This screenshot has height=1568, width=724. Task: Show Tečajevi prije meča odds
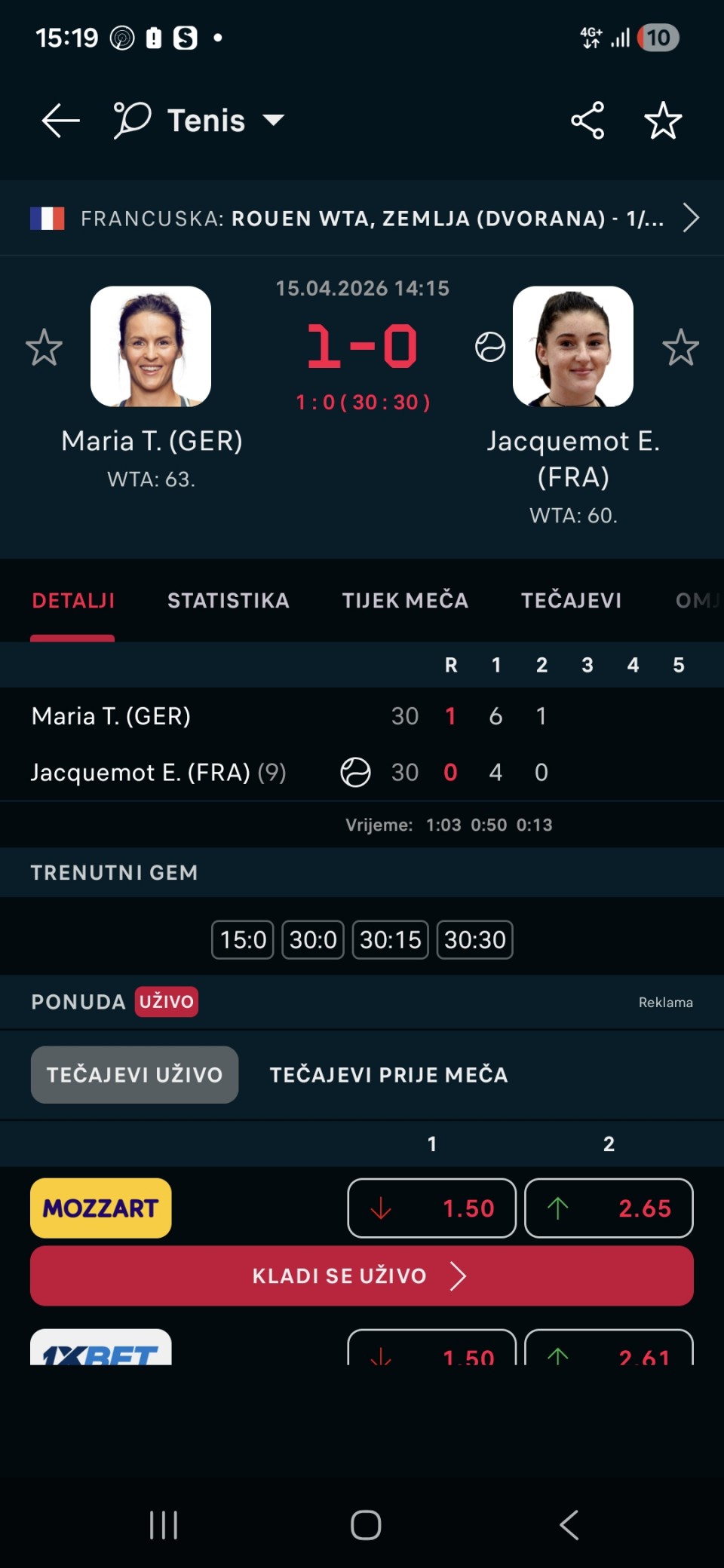(x=388, y=1075)
